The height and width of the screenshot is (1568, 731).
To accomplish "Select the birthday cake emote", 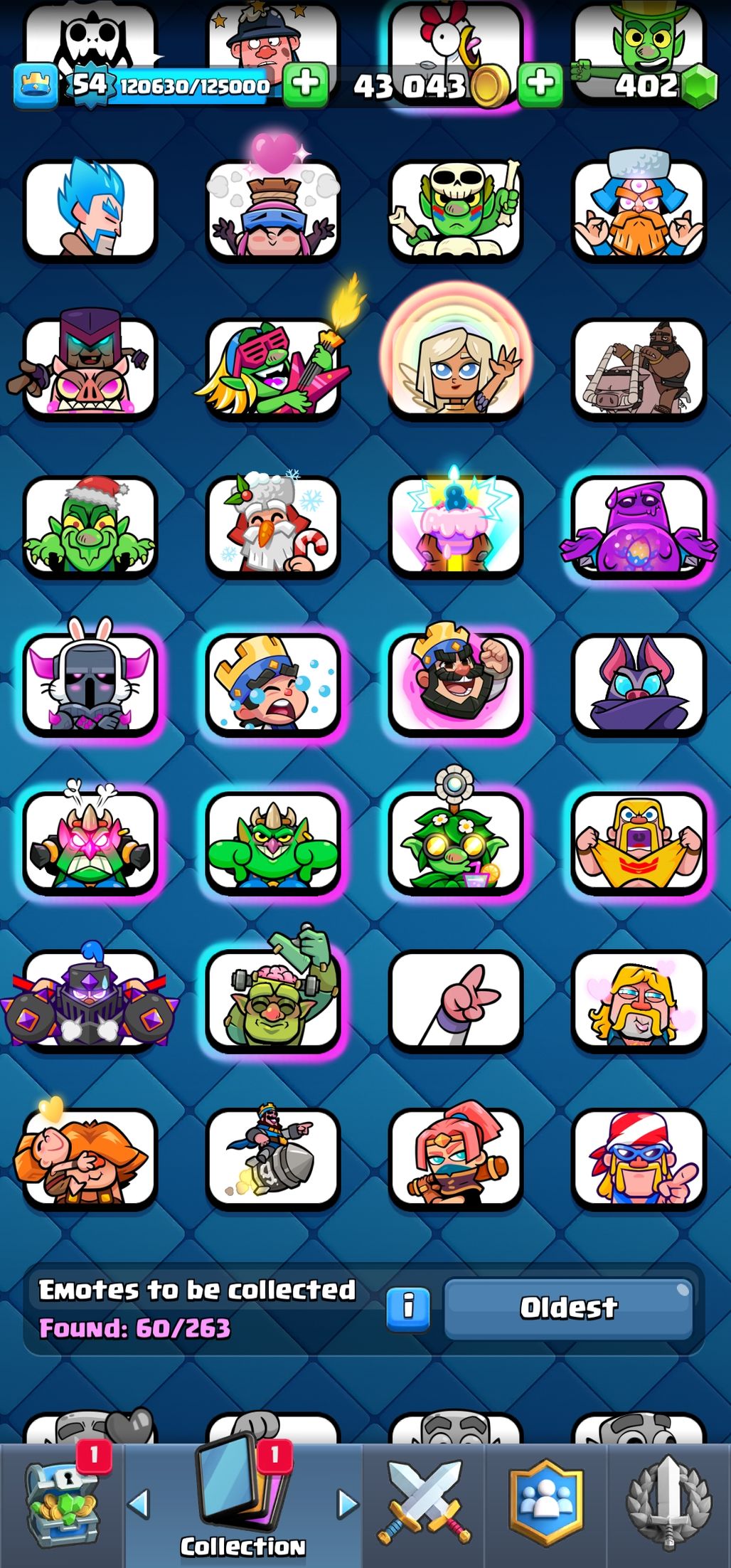I will tap(455, 525).
